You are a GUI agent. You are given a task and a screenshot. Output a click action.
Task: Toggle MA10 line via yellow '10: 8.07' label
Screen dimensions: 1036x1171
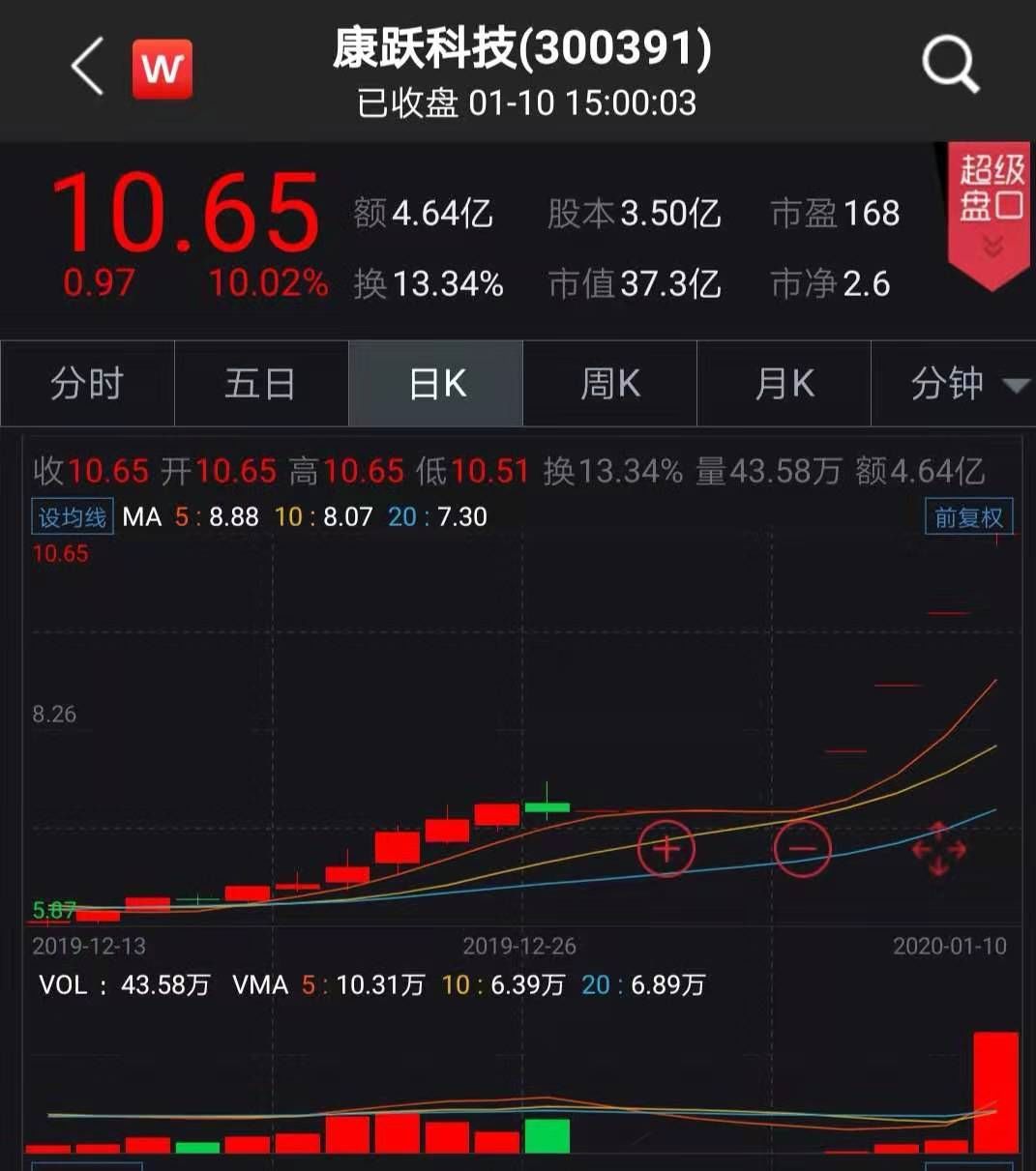(323, 516)
